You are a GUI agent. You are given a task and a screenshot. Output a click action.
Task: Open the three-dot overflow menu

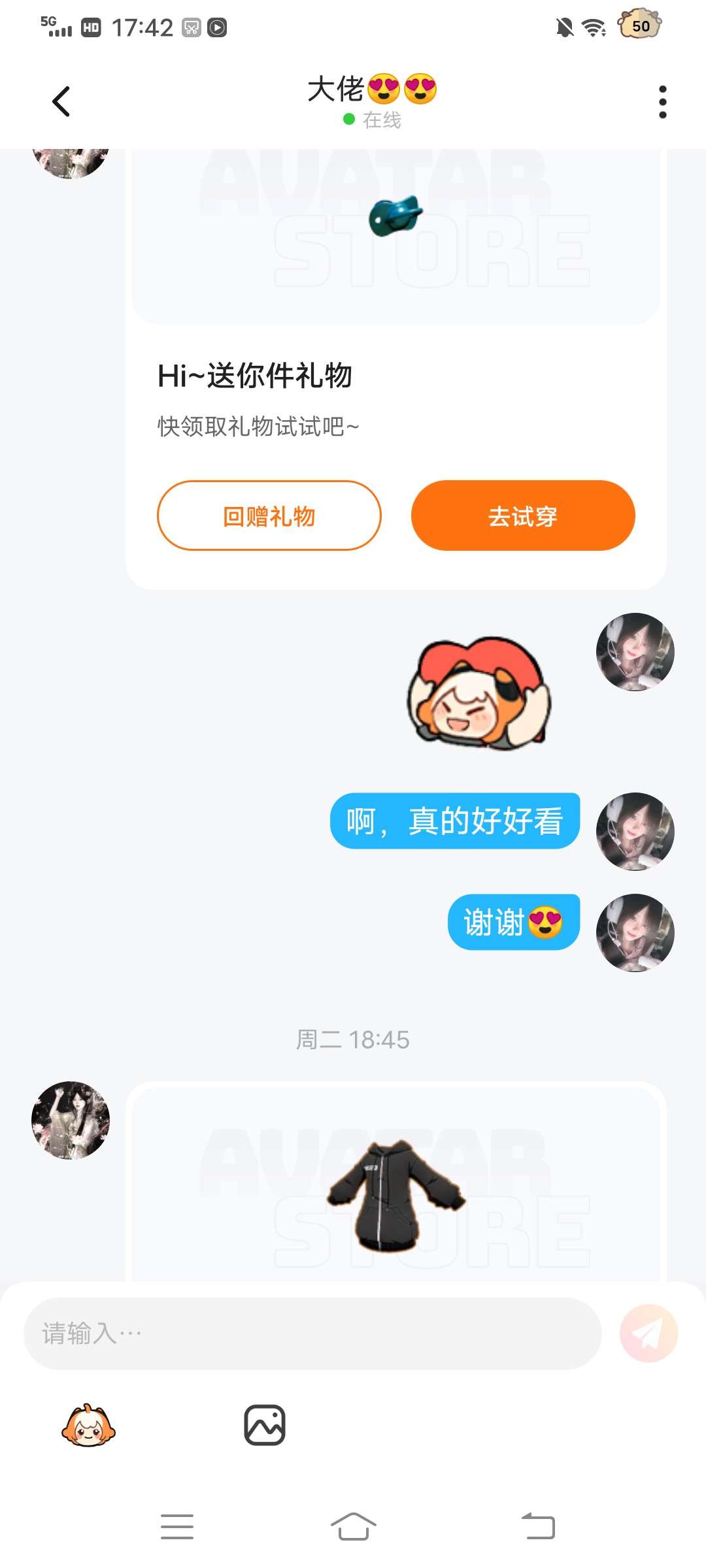coord(662,102)
